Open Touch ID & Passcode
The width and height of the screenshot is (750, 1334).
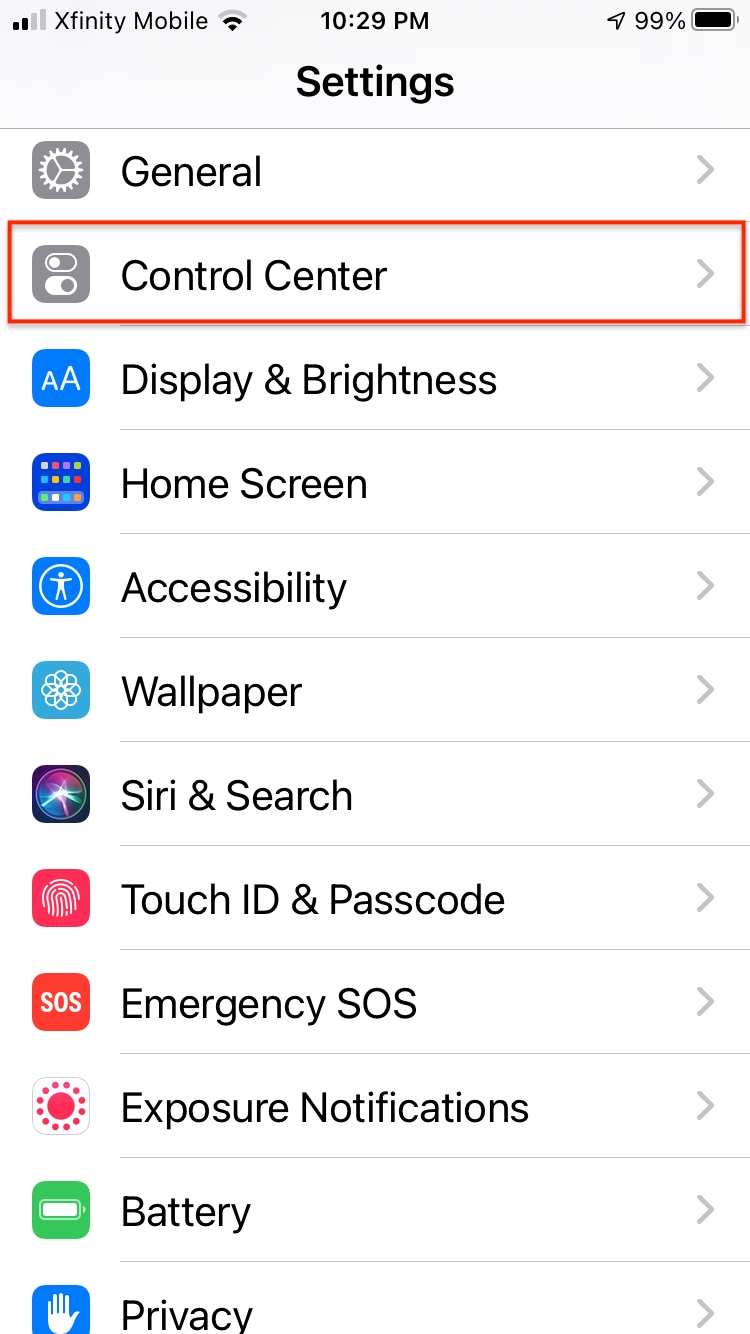coord(375,899)
